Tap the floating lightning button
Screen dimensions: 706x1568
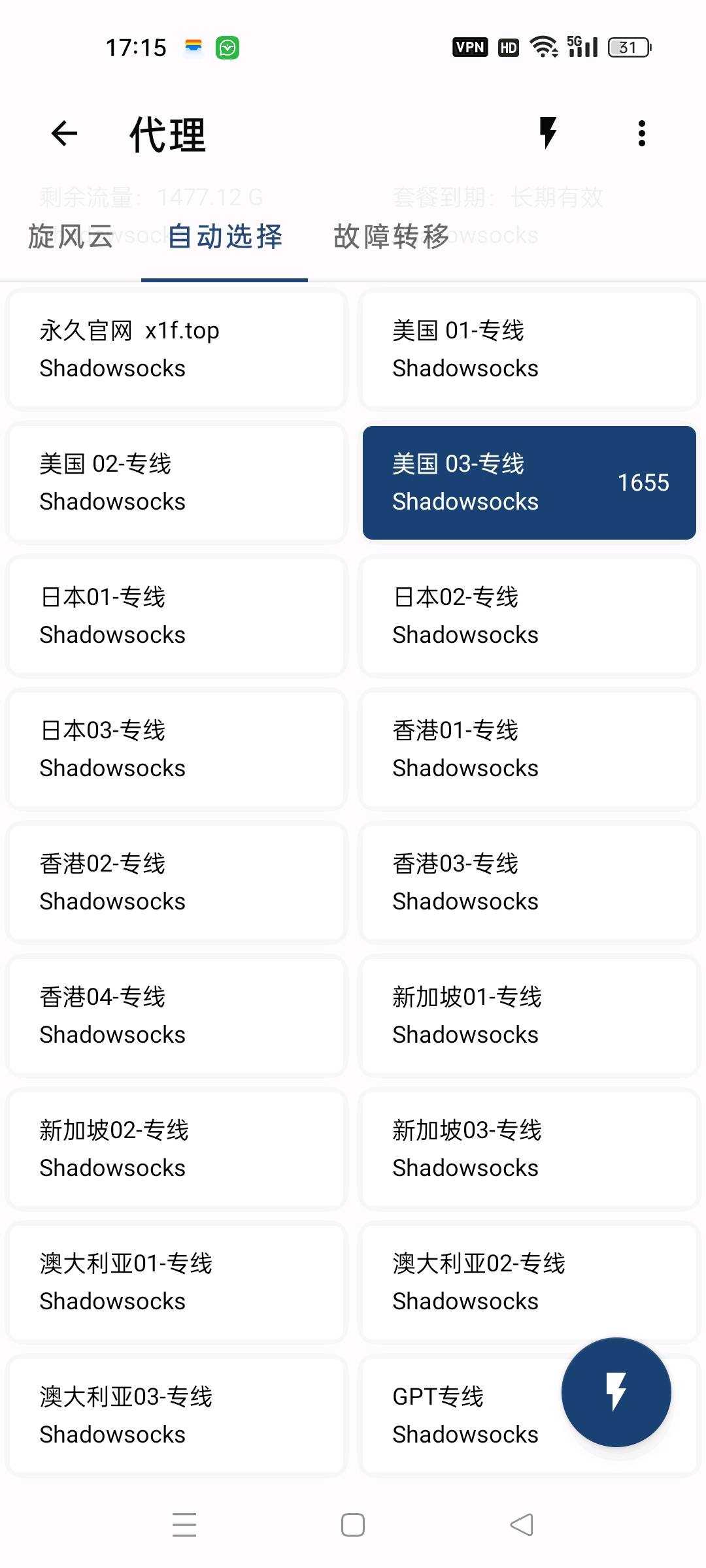coord(616,1392)
